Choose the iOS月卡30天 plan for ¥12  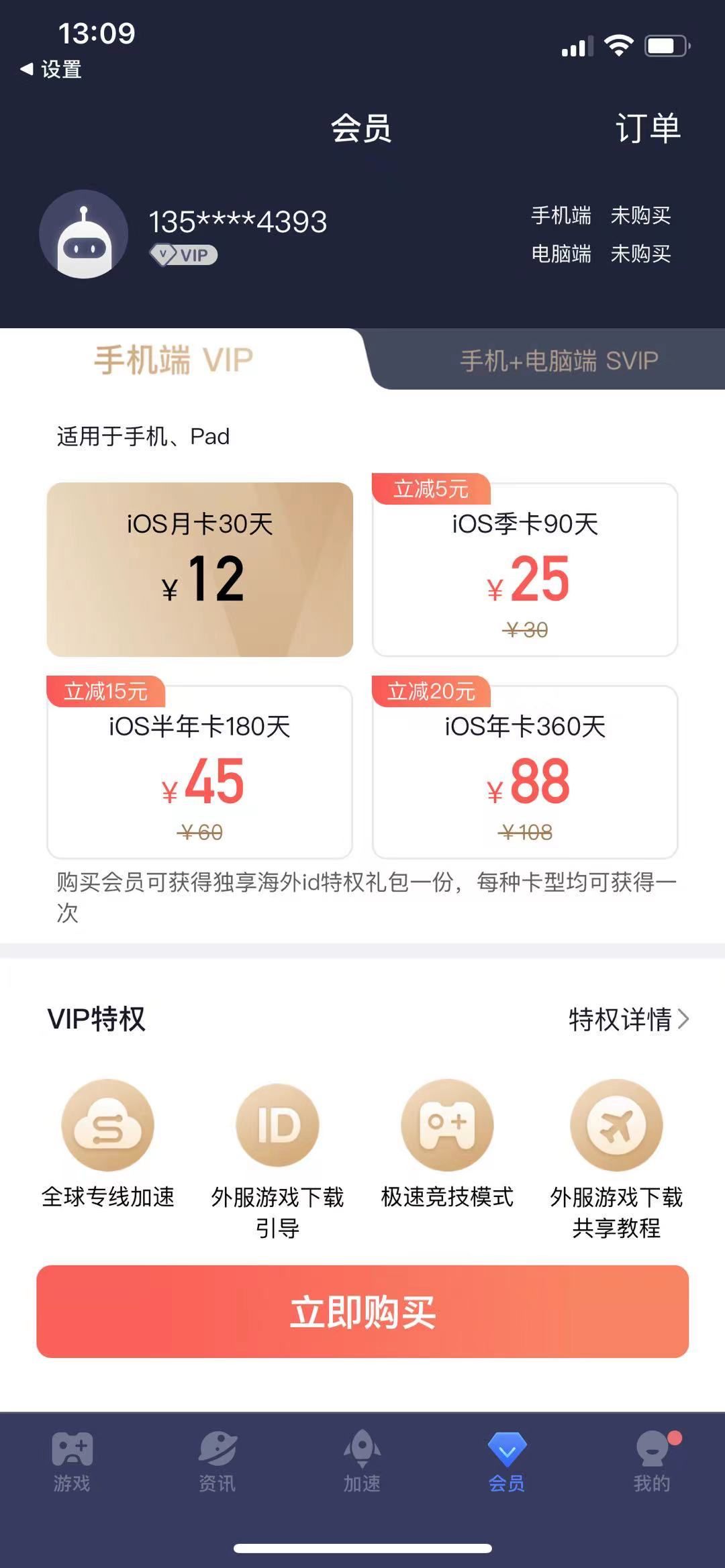[199, 569]
